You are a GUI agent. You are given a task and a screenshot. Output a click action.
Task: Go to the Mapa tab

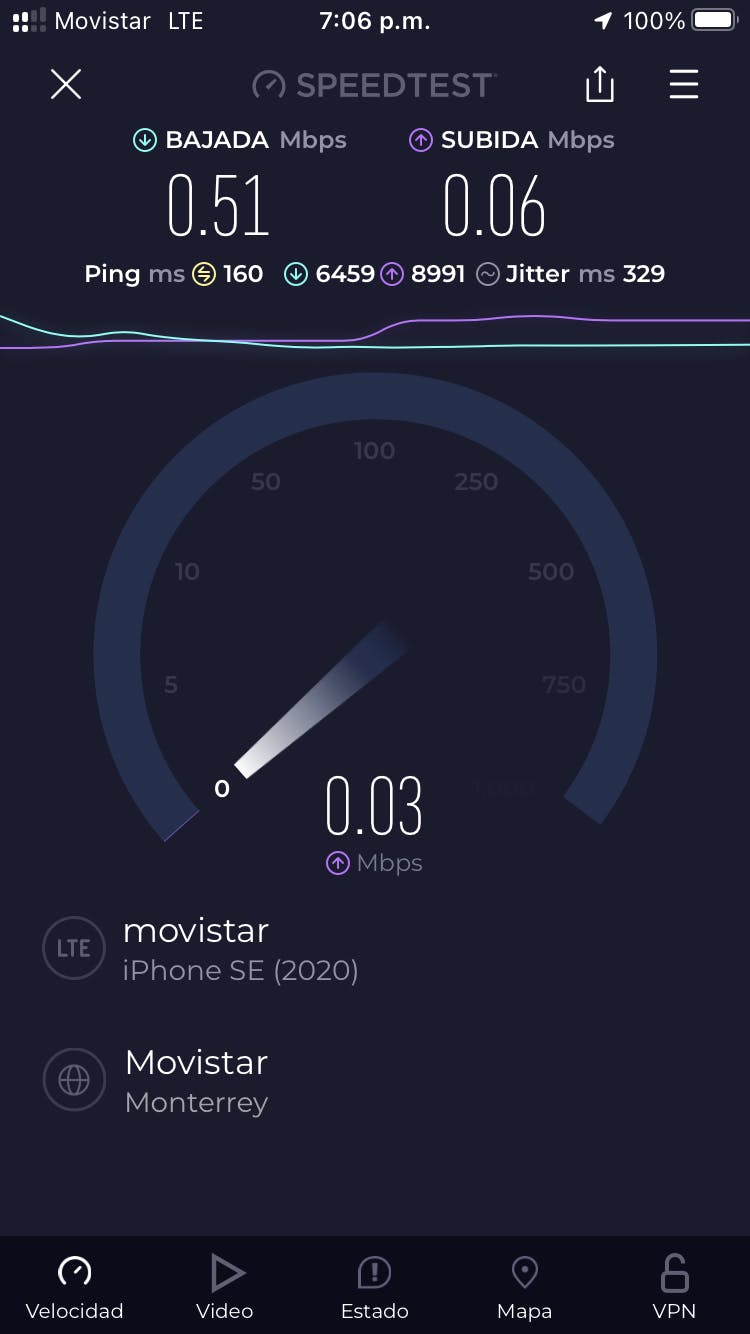pyautogui.click(x=524, y=1286)
